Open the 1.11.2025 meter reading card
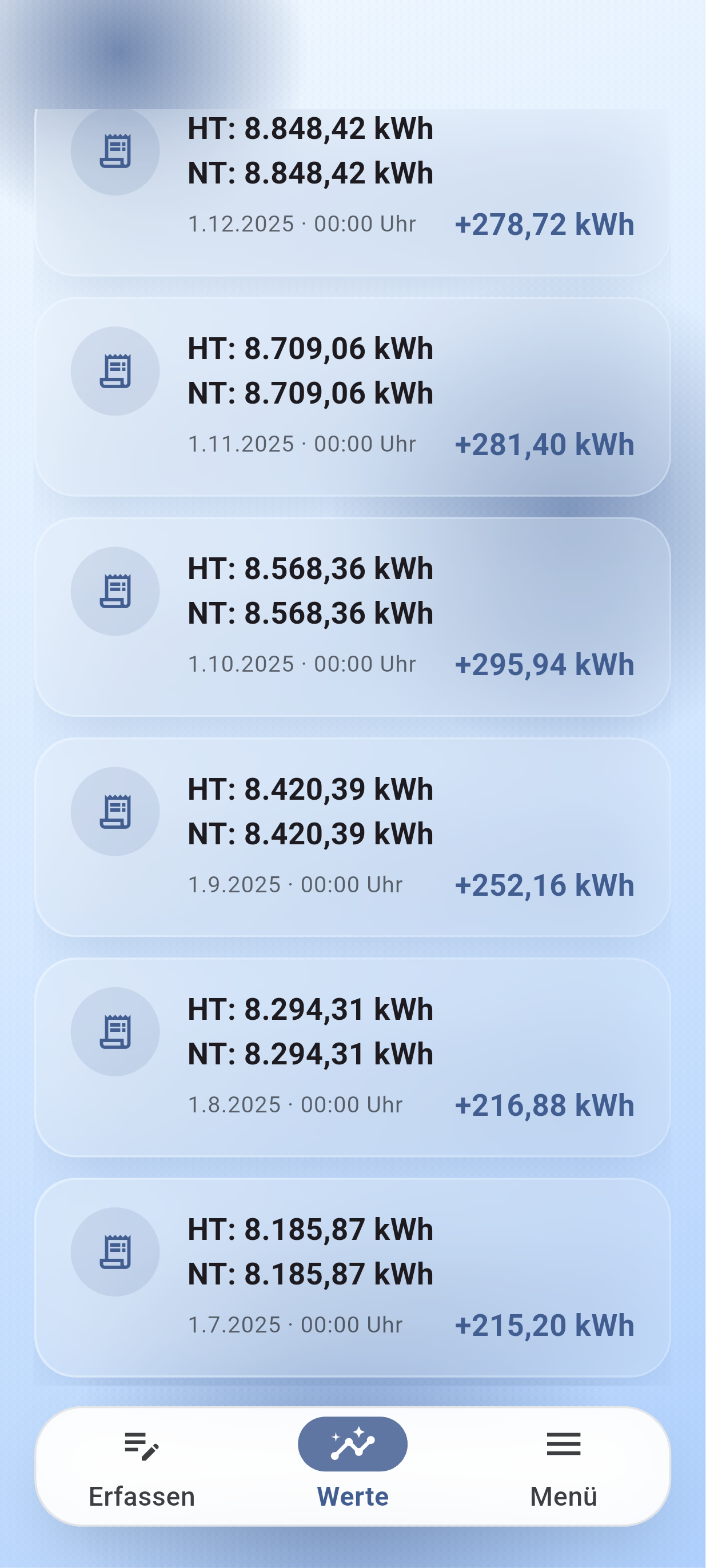 tap(352, 397)
